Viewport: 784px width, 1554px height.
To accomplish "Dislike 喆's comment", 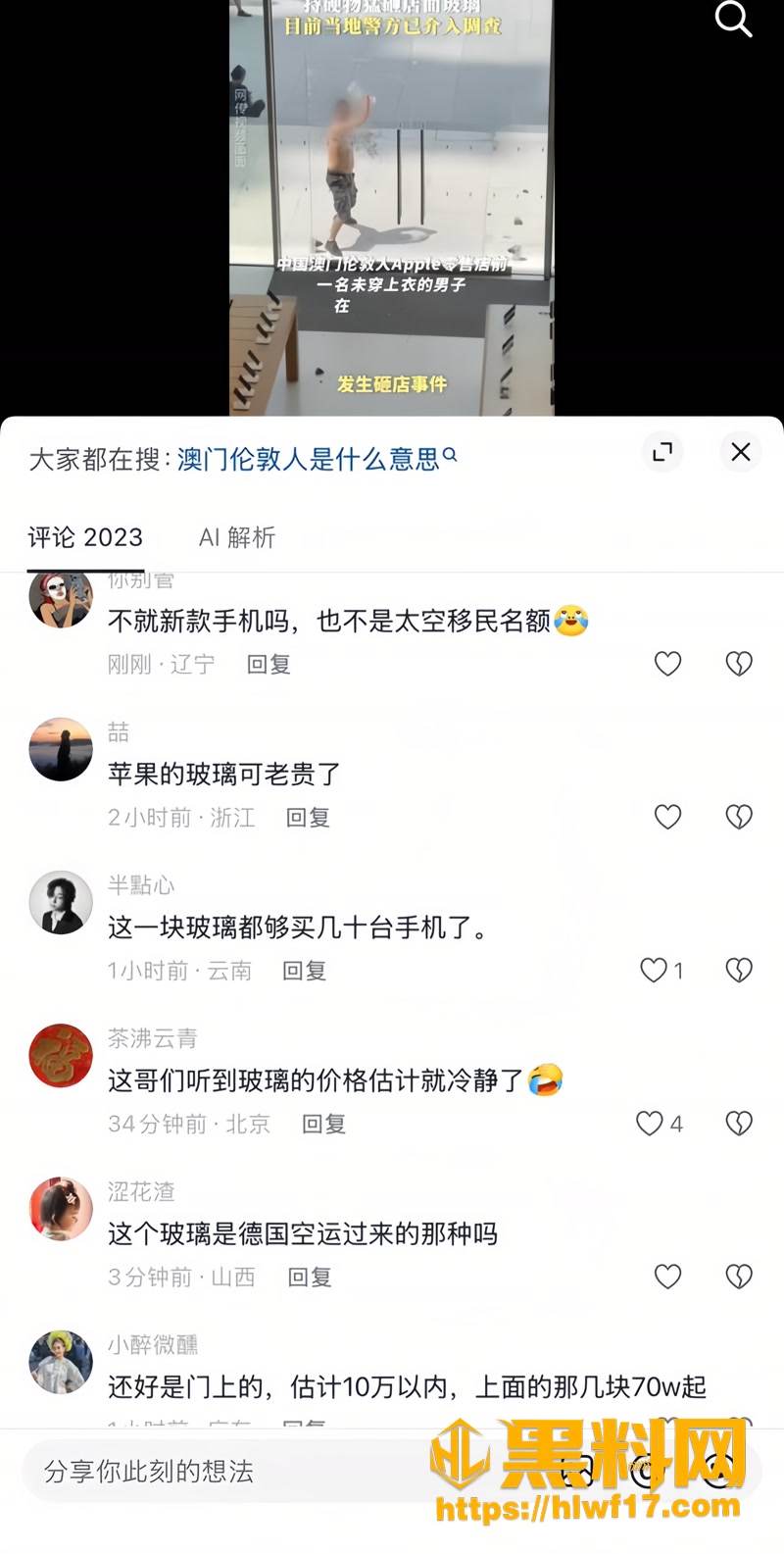I will (x=739, y=818).
